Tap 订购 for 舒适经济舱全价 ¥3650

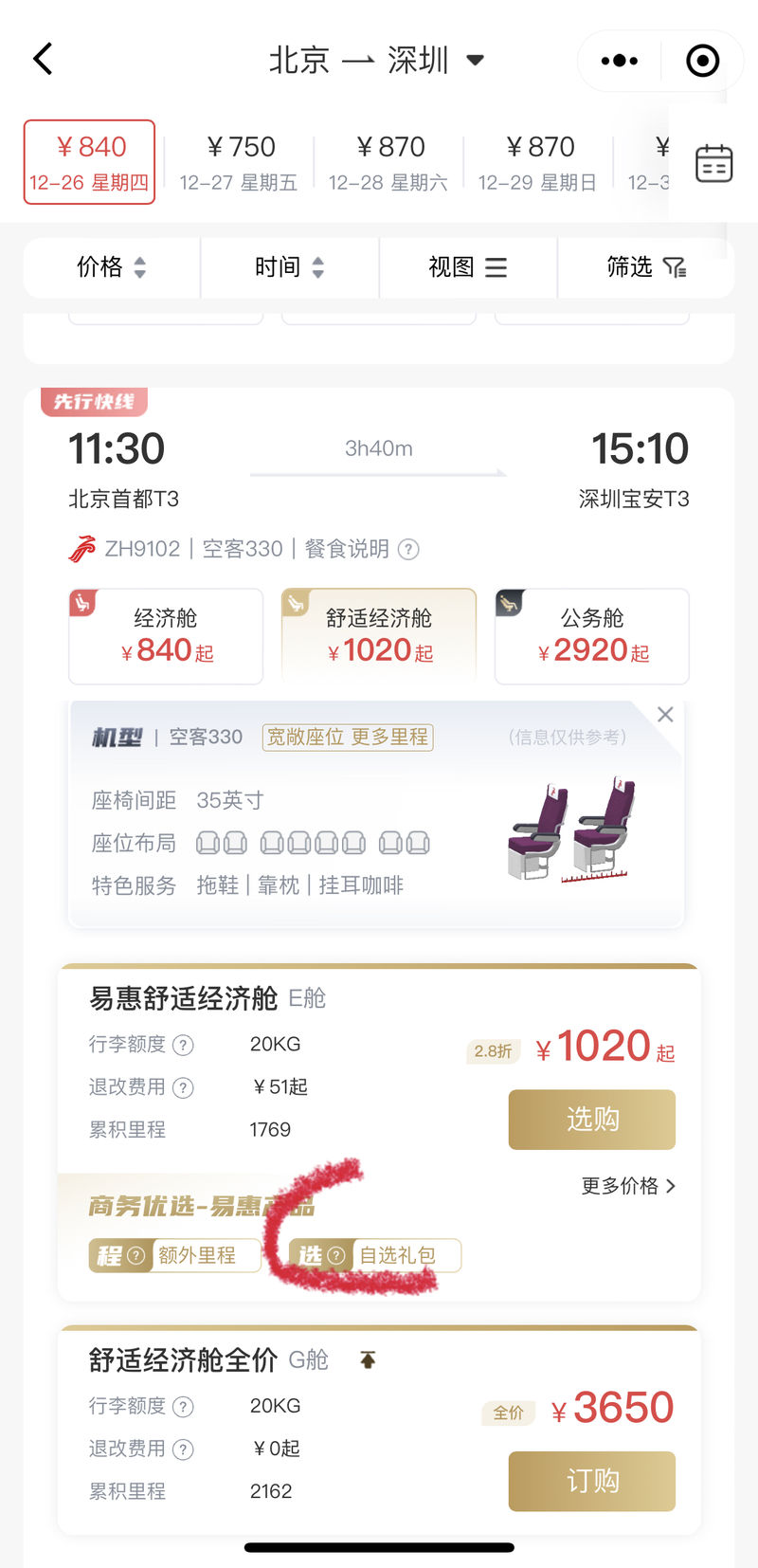click(591, 1481)
